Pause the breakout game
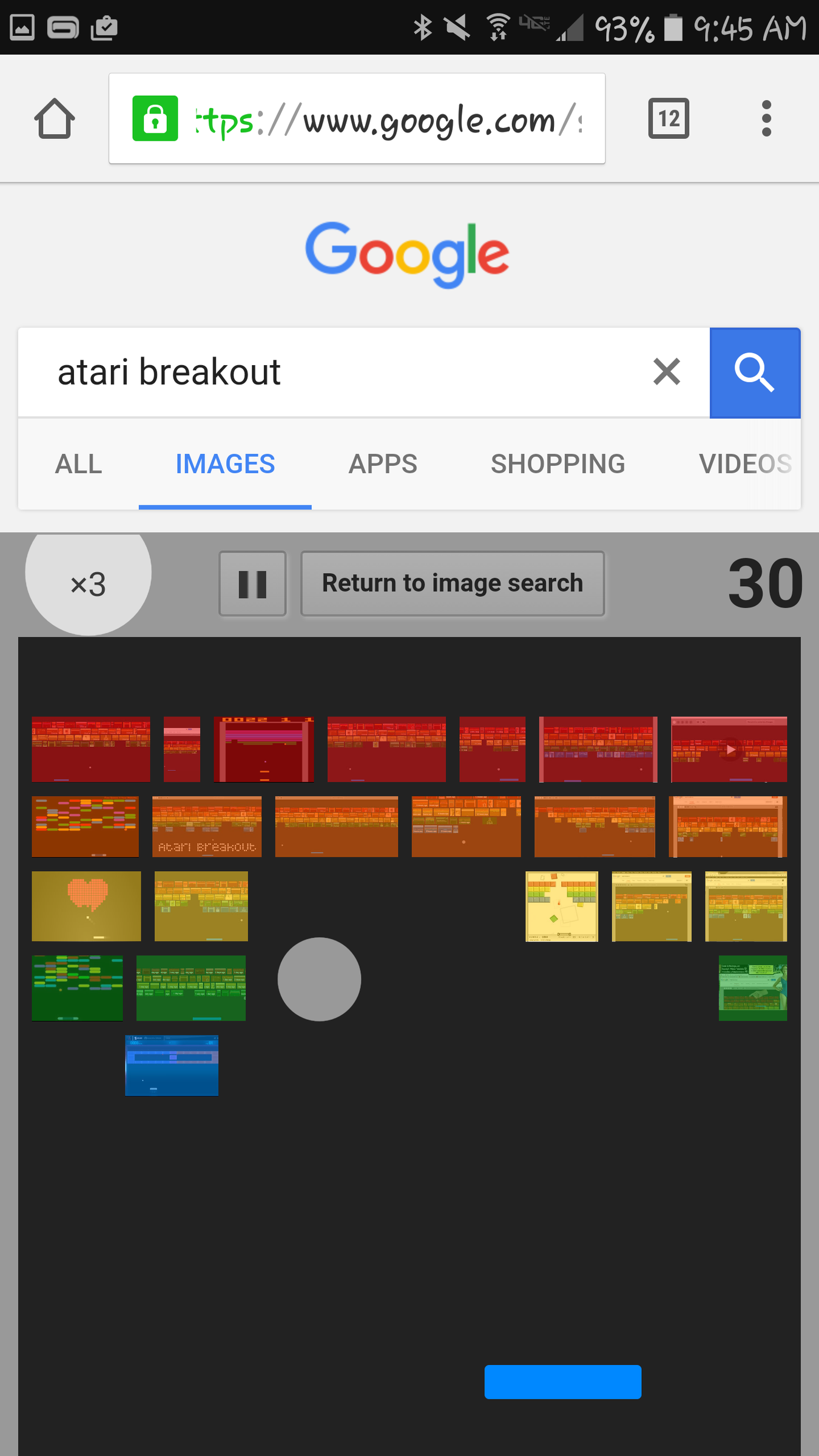819x1456 pixels. click(x=252, y=584)
